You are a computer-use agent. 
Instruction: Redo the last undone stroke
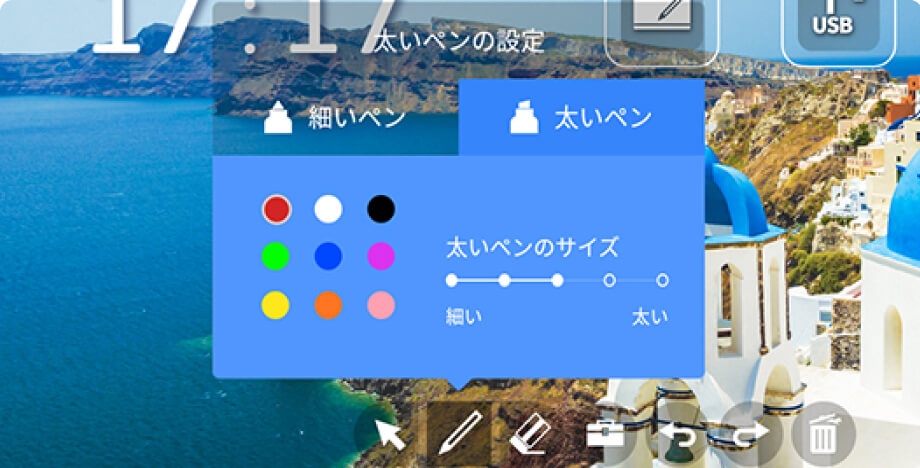[x=752, y=433]
